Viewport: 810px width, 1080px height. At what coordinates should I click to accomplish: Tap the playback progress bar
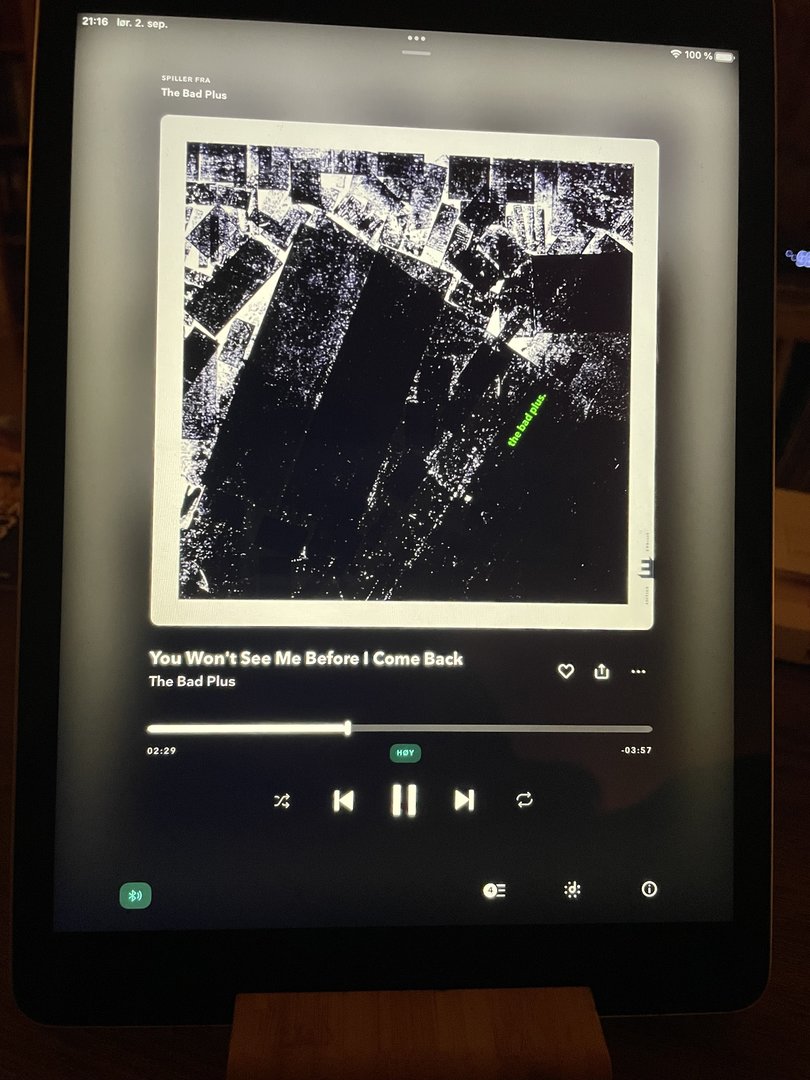(400, 729)
